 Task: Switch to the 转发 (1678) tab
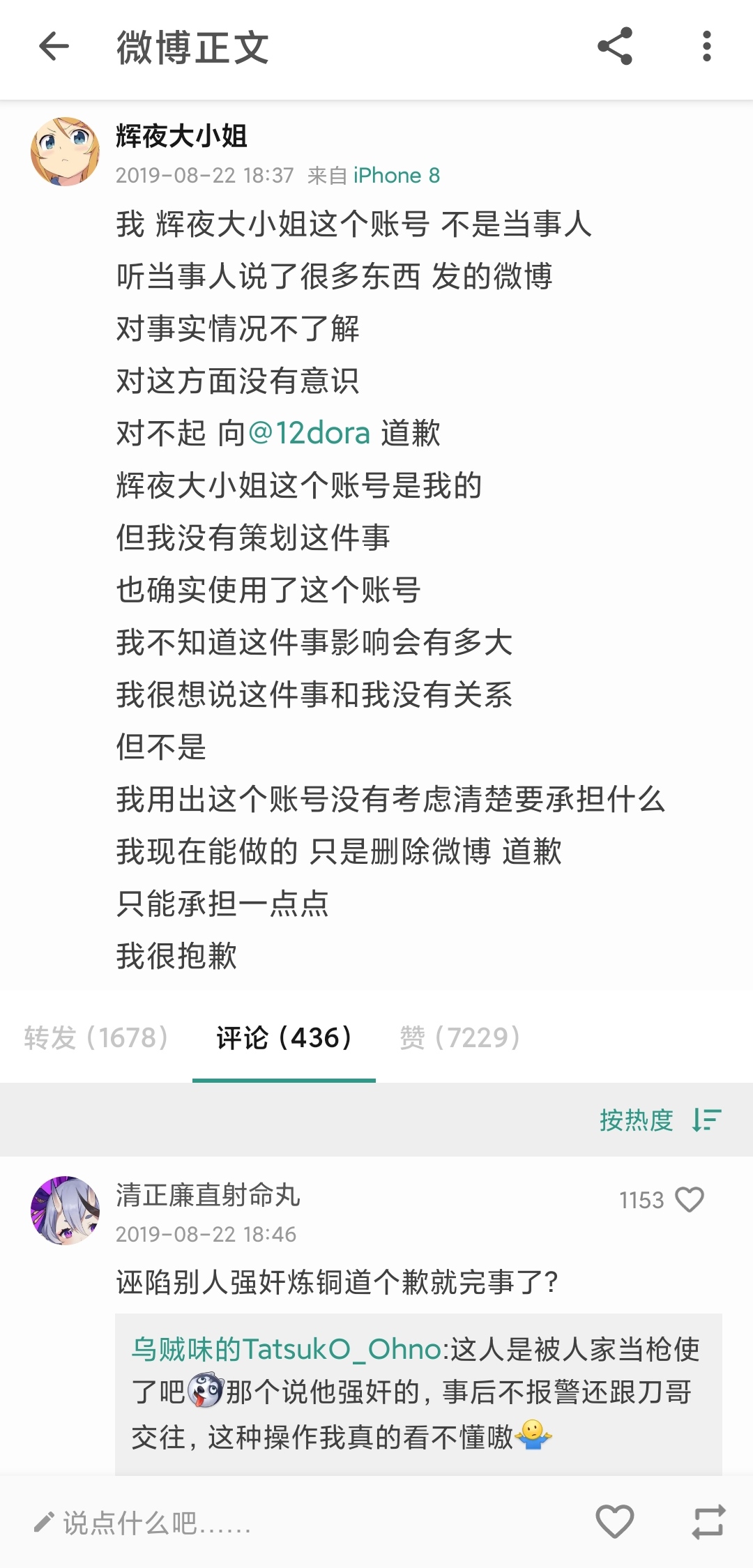point(96,1037)
